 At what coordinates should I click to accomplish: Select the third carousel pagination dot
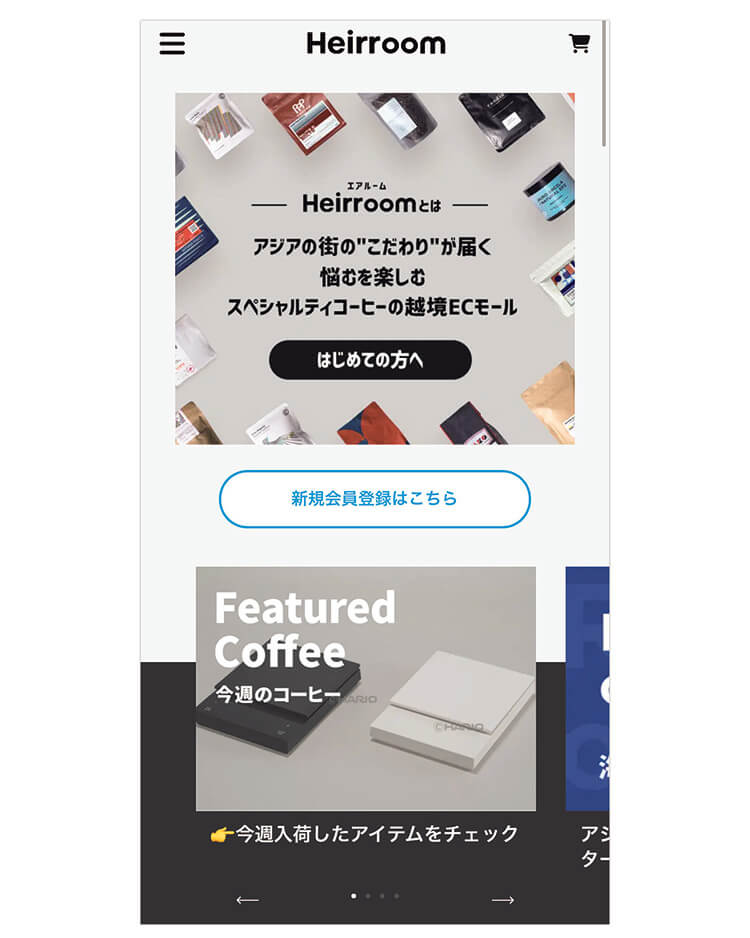[382, 895]
